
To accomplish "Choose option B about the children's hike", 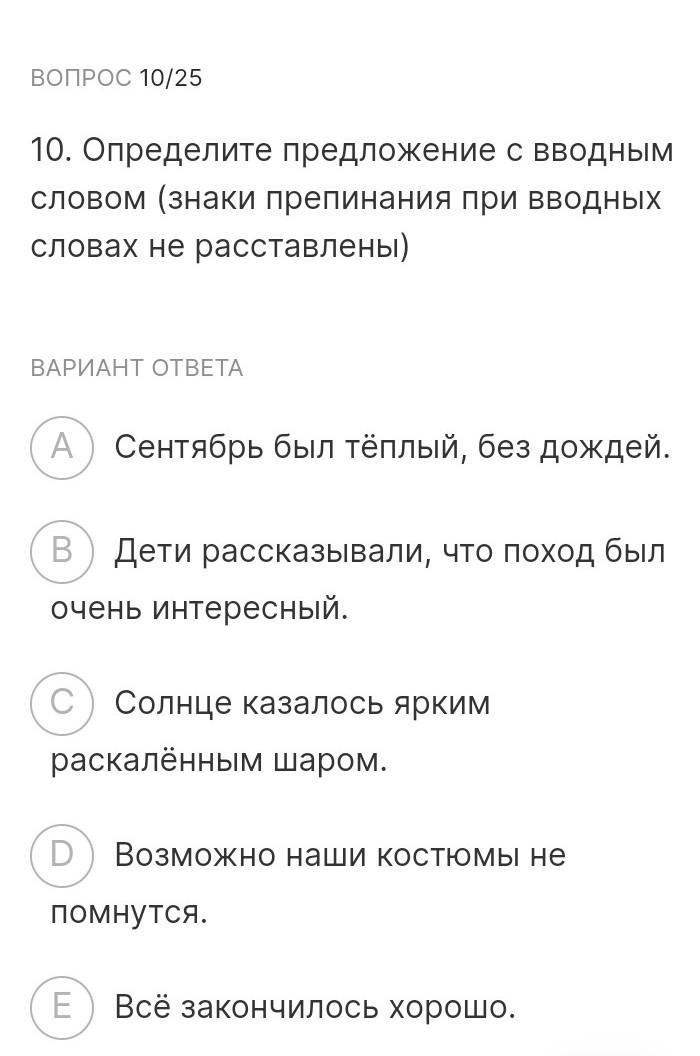I will (x=62, y=551).
